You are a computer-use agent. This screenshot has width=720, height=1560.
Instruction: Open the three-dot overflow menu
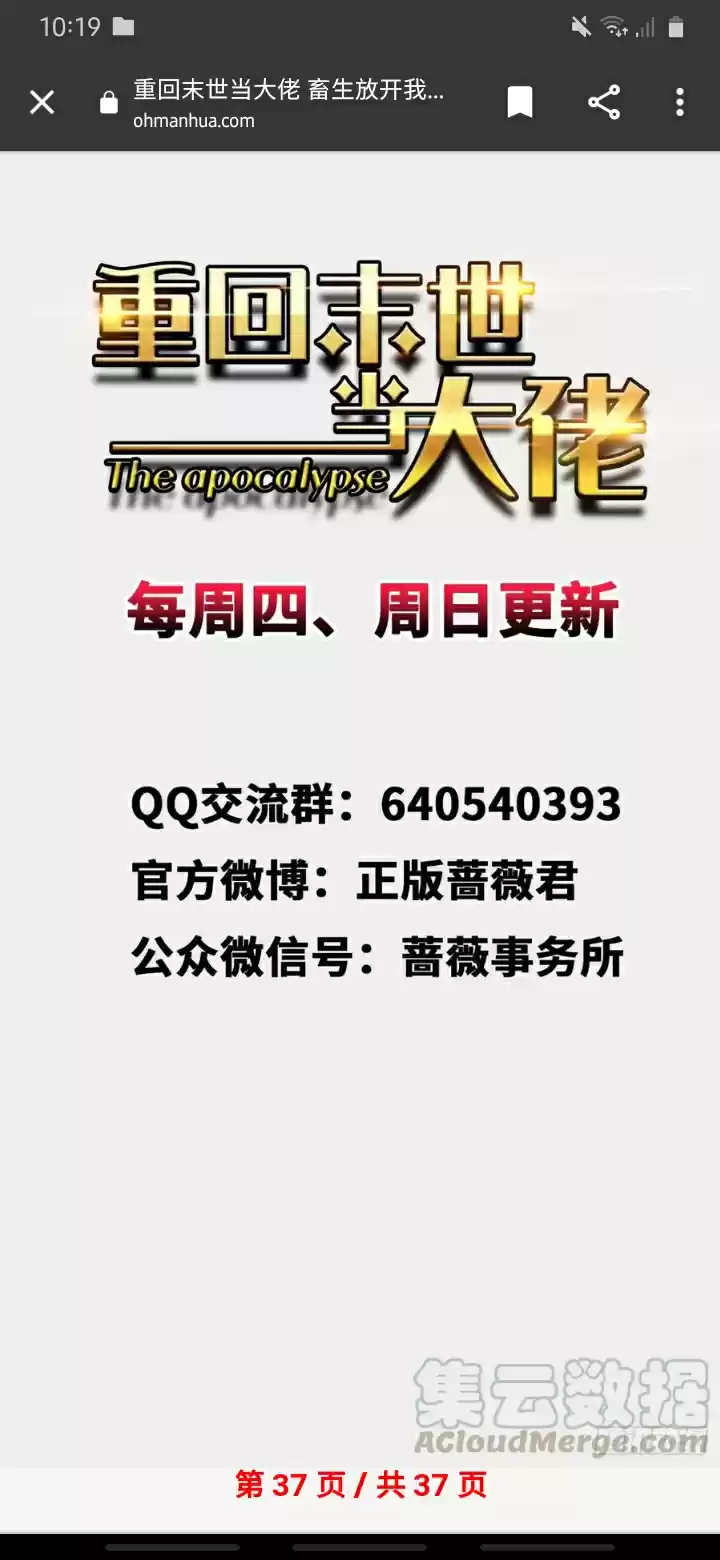(x=680, y=102)
